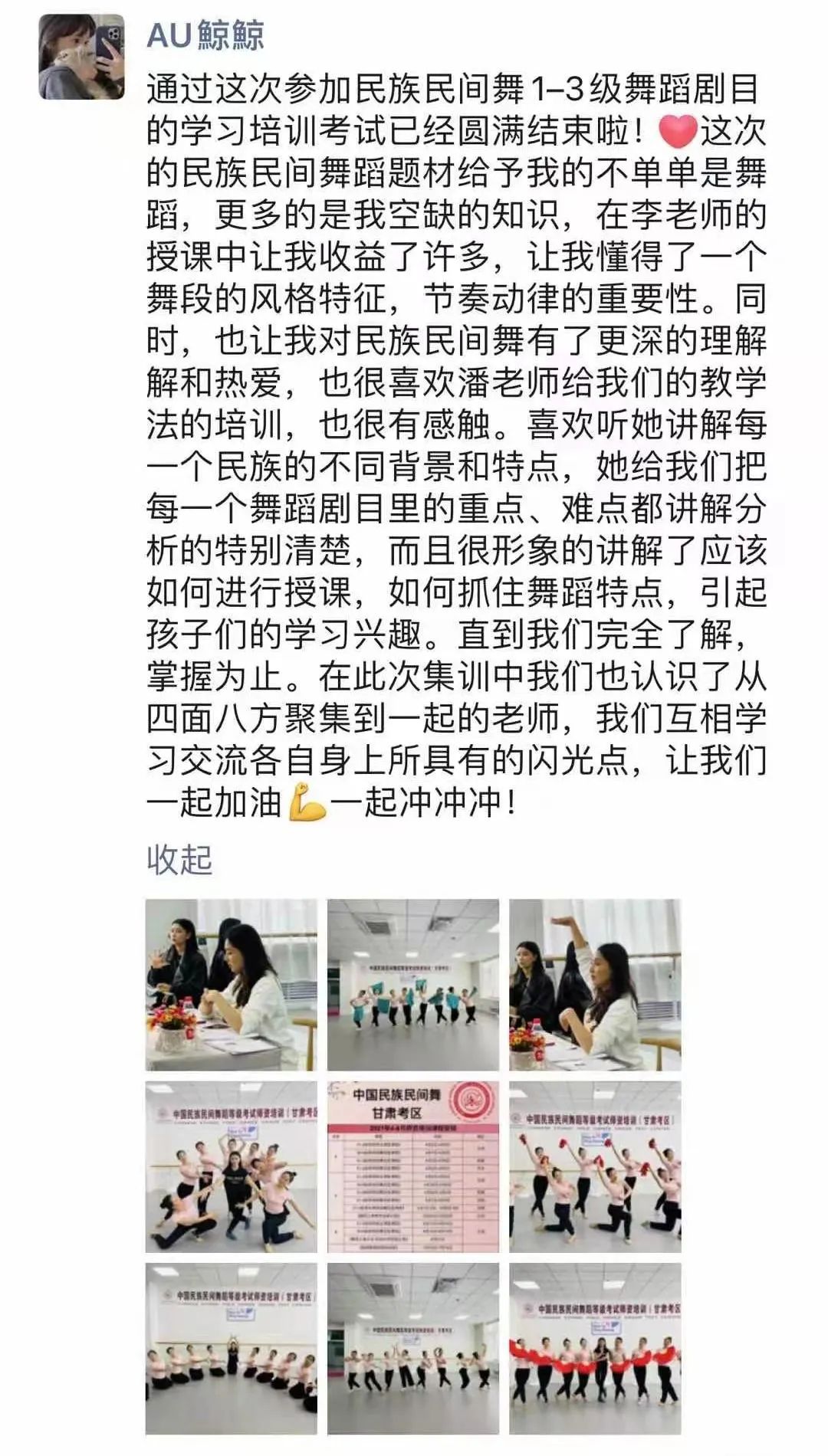Open the 甘肃考区 schedule poster image
The image size is (828, 1456).
tap(412, 1166)
